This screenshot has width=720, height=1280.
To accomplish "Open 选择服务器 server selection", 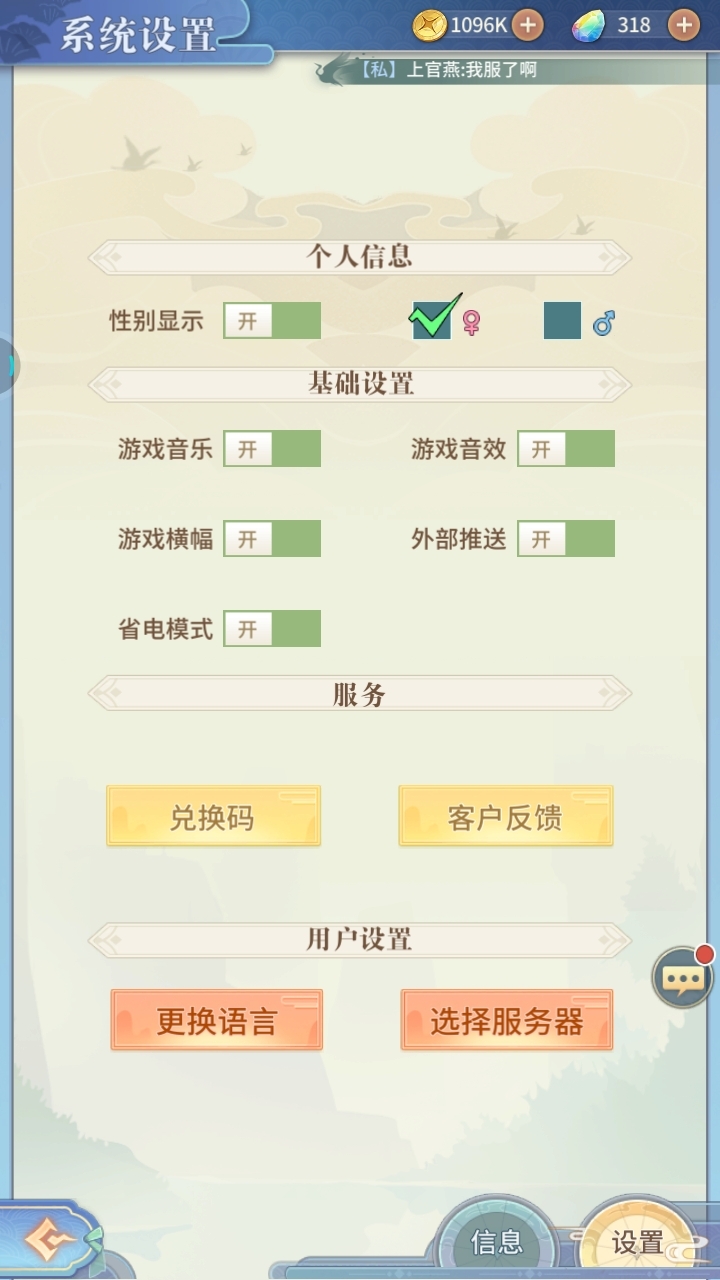I will pyautogui.click(x=507, y=1021).
